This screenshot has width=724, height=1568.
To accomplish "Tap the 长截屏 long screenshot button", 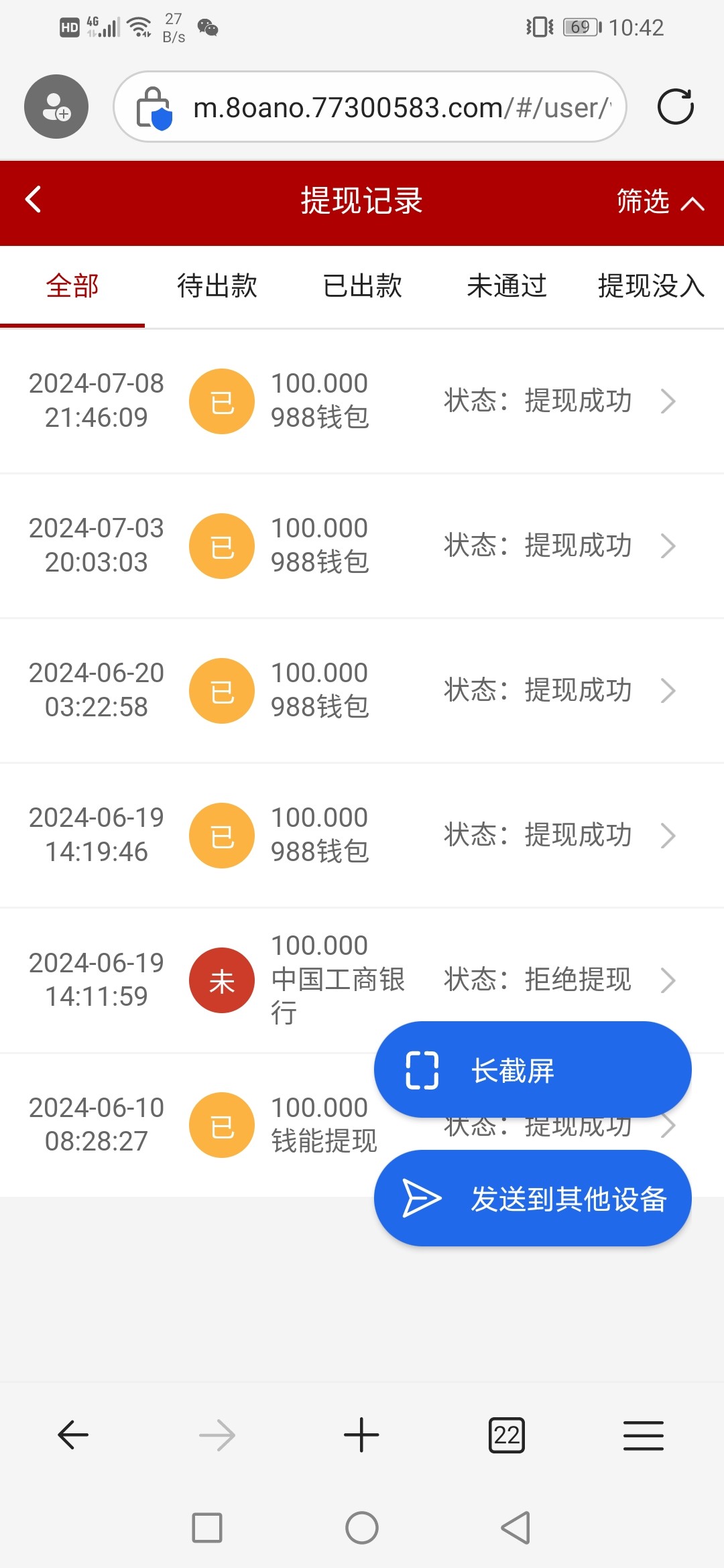I will (532, 1070).
